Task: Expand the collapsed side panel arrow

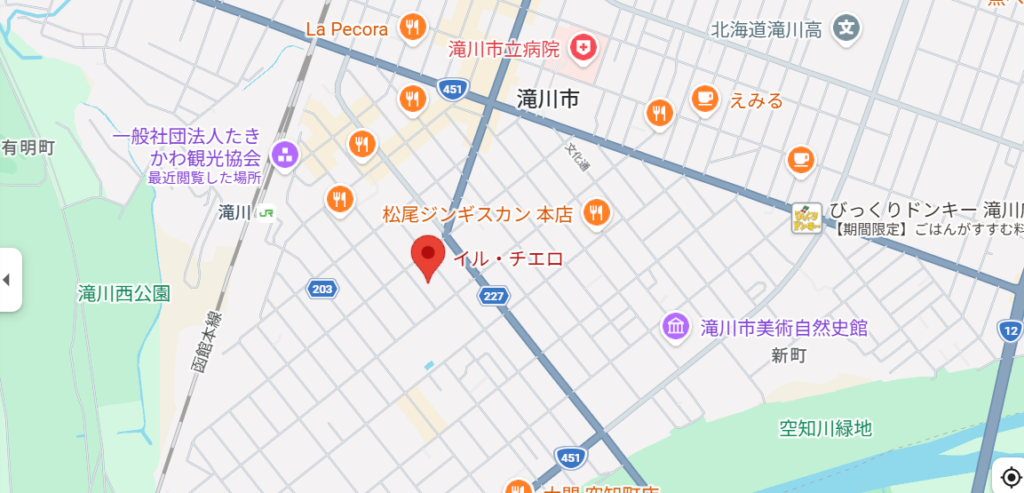Action: point(8,279)
